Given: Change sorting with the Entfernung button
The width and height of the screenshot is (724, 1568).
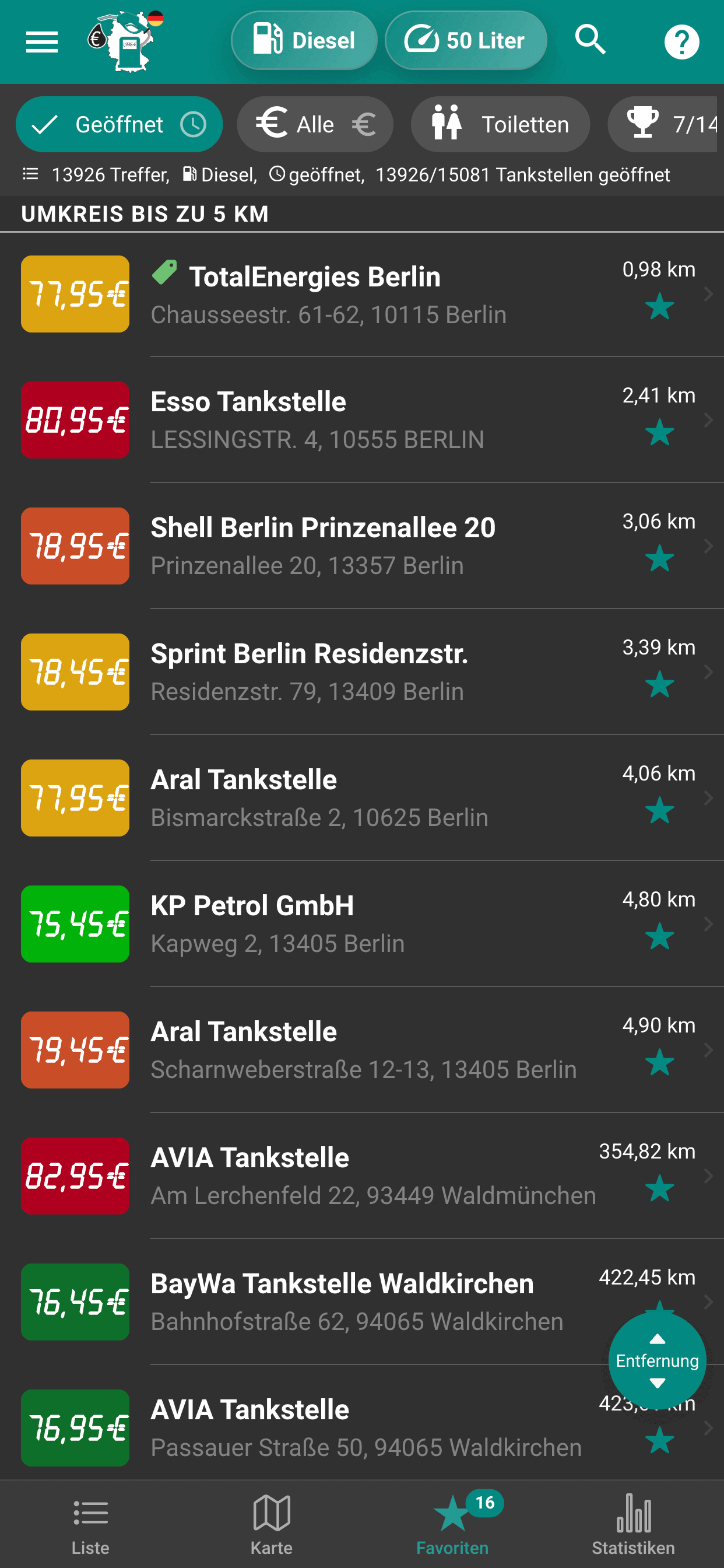Looking at the screenshot, I should pyautogui.click(x=657, y=1360).
